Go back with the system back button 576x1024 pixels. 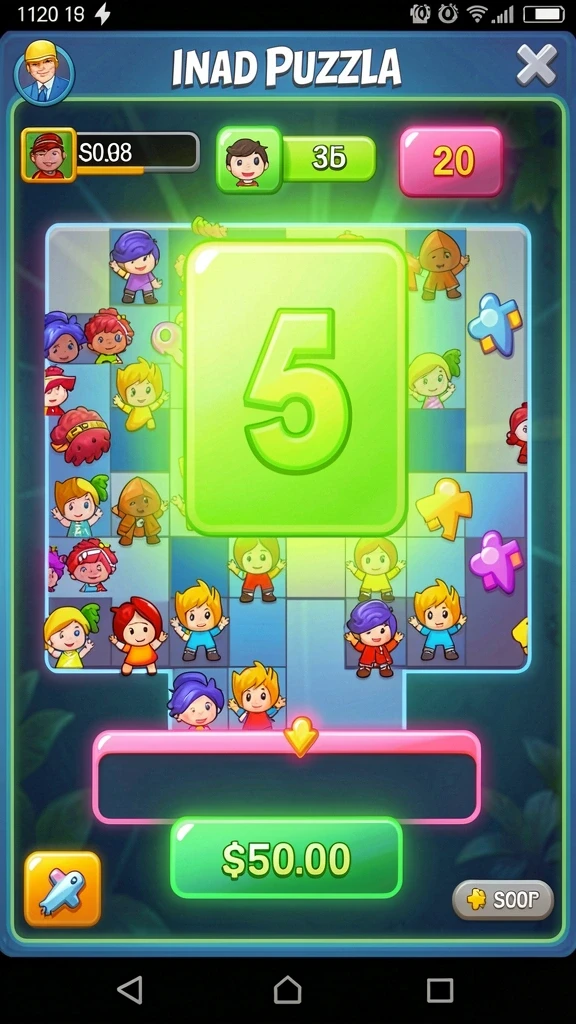(x=130, y=989)
